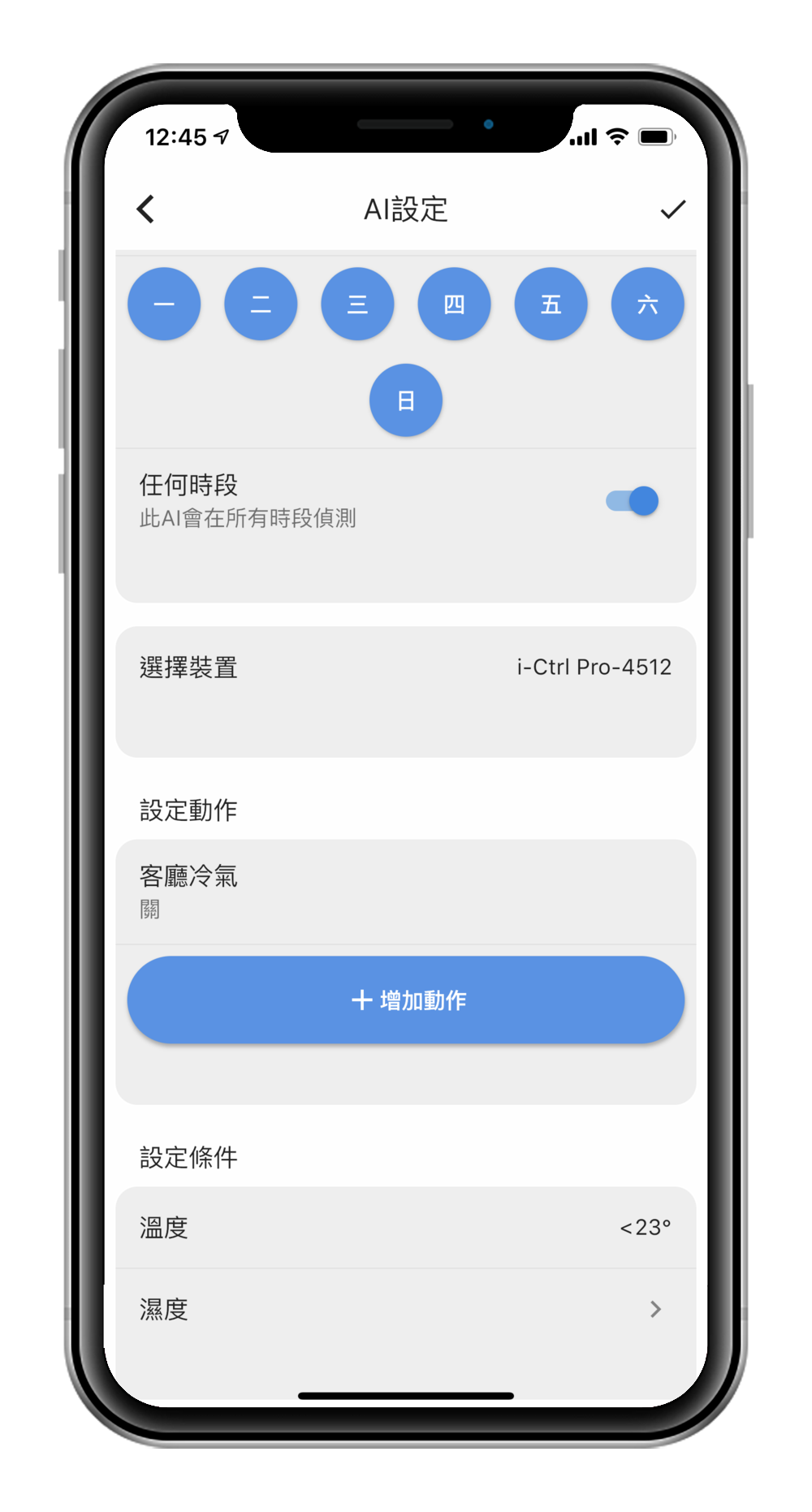Tap the 增加動作 button
The width and height of the screenshot is (812, 1512).
click(x=406, y=1000)
